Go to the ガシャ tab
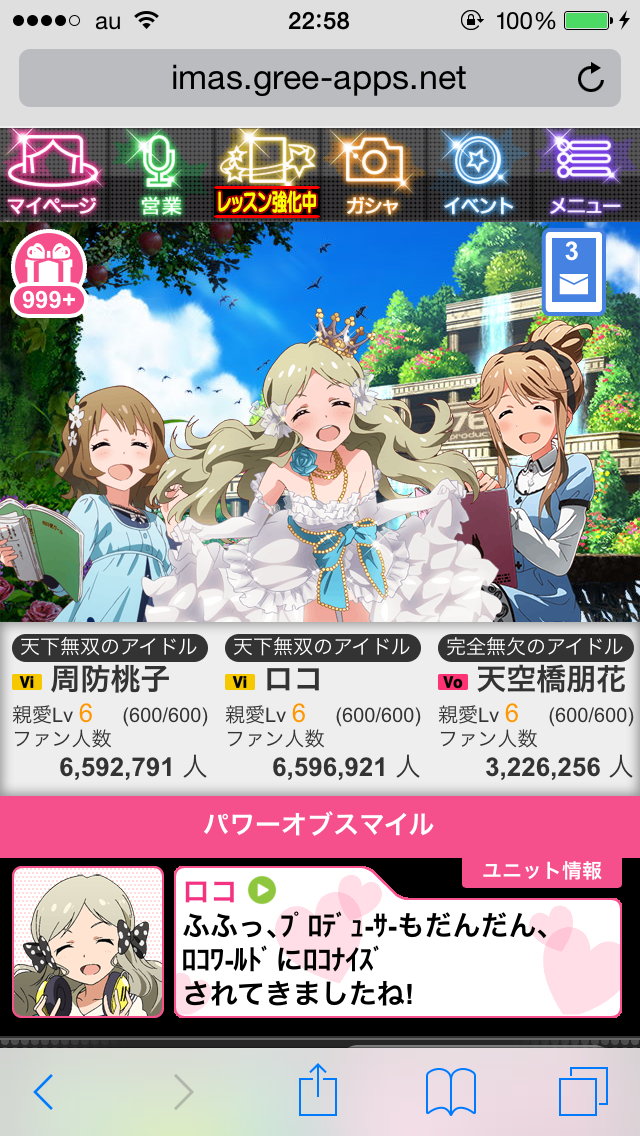The image size is (640, 1136). 373,175
